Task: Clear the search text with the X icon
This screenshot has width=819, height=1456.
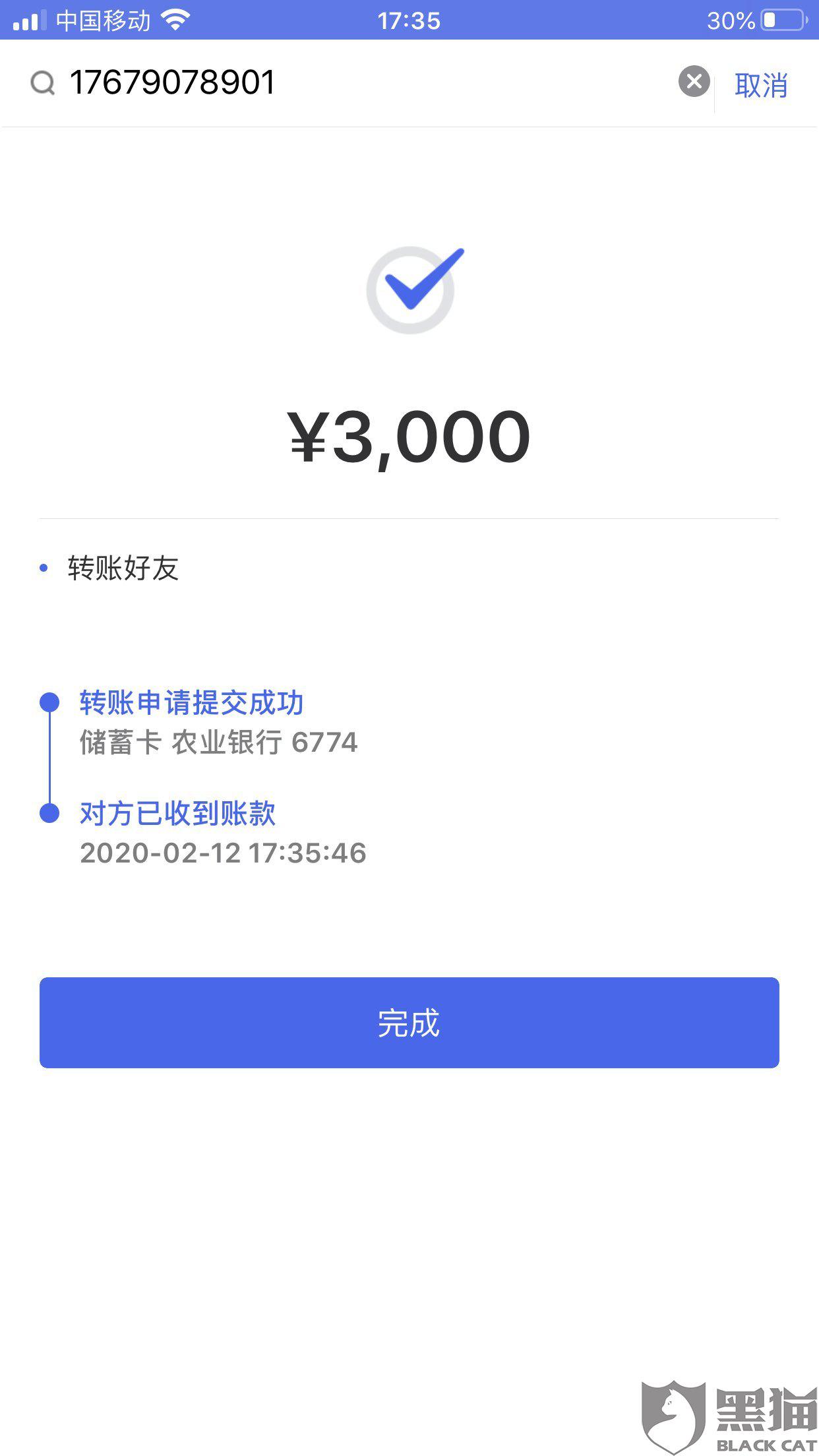Action: pyautogui.click(x=694, y=82)
